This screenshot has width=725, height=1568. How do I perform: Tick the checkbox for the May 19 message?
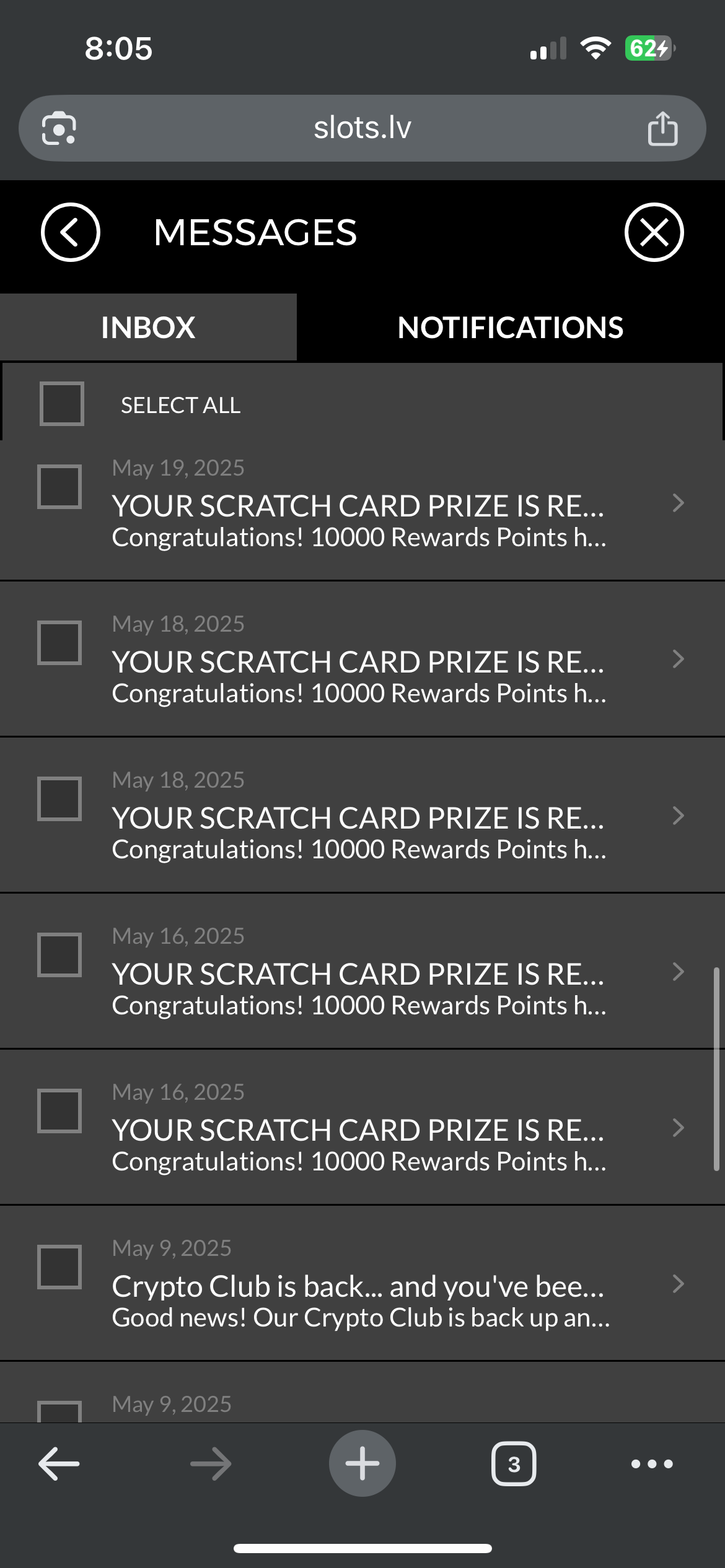coord(59,487)
